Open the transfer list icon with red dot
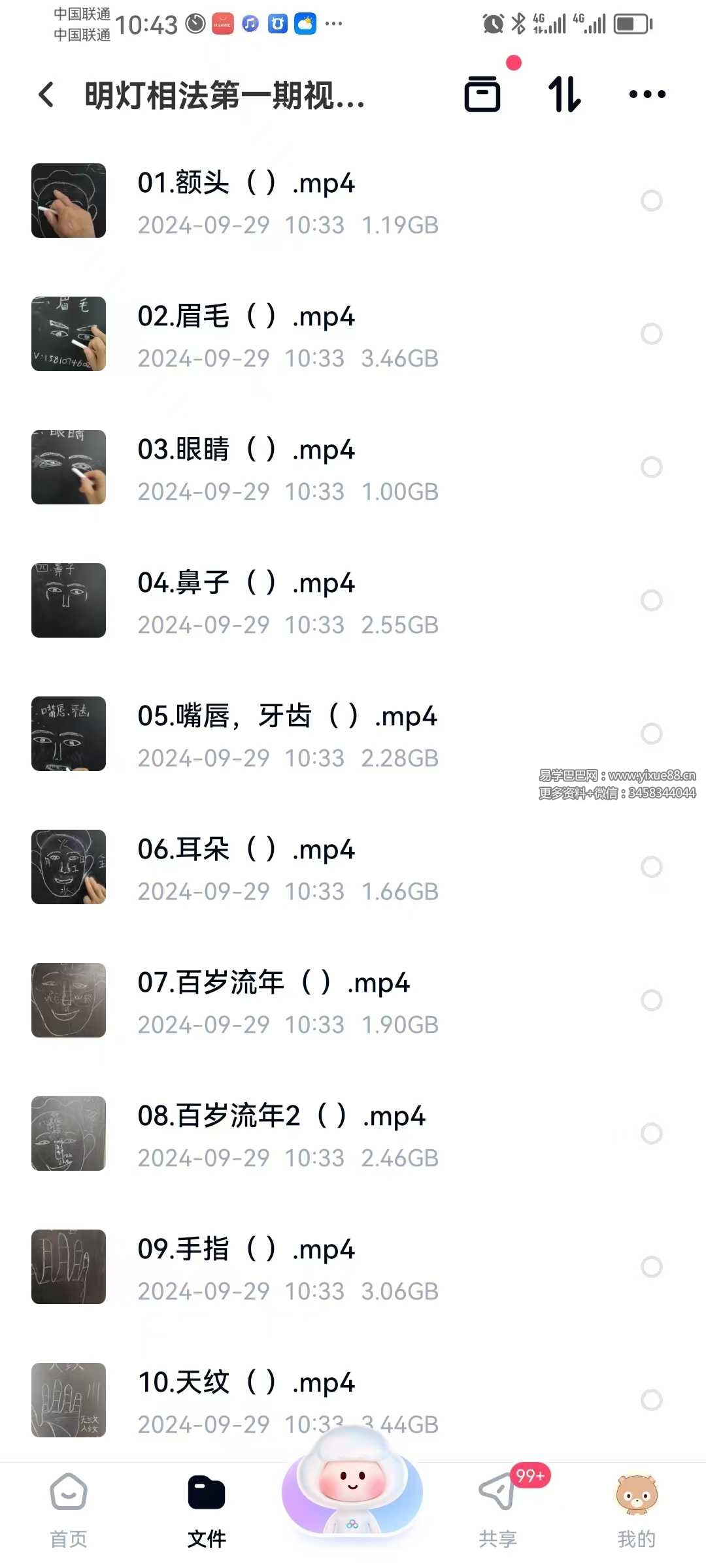This screenshot has height=1568, width=706. coord(482,95)
